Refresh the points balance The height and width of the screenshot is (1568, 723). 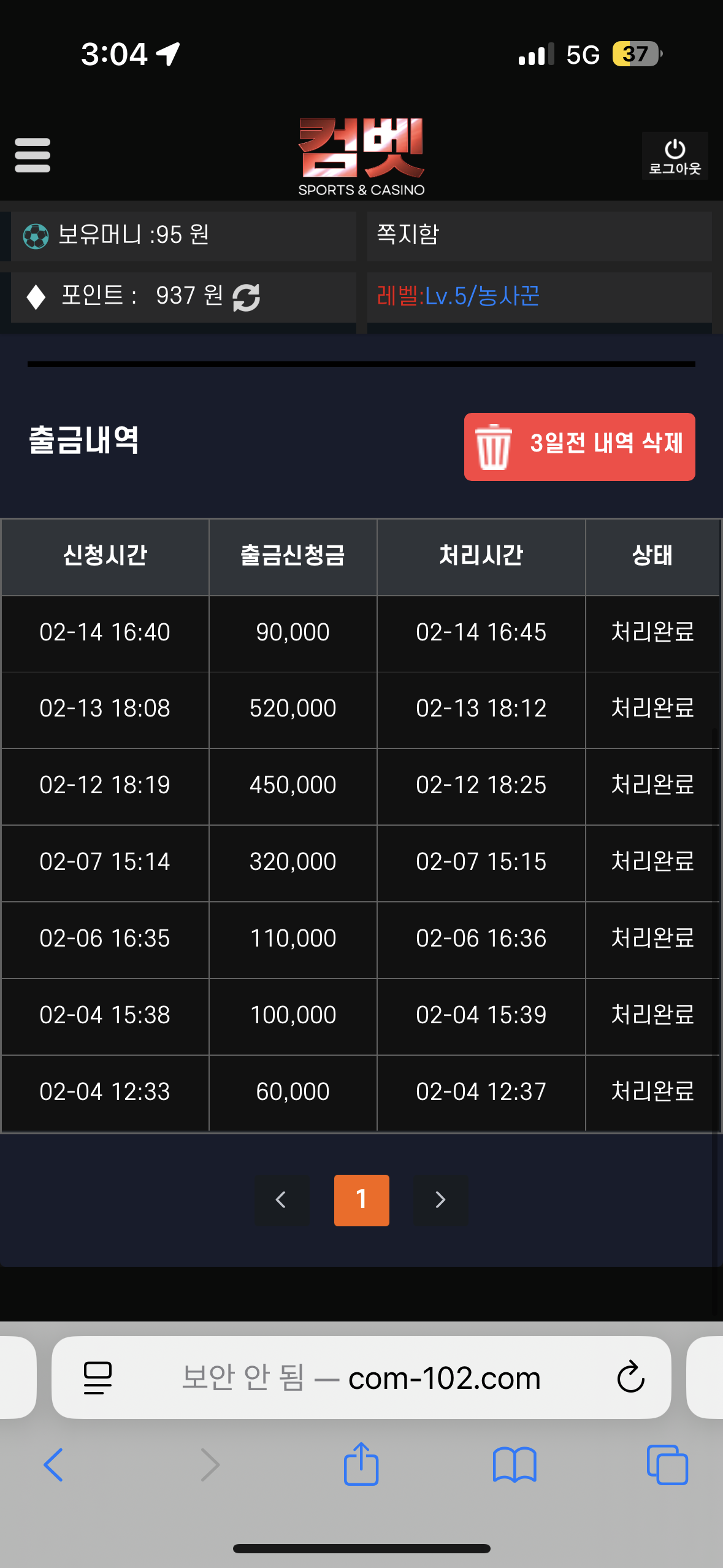247,298
